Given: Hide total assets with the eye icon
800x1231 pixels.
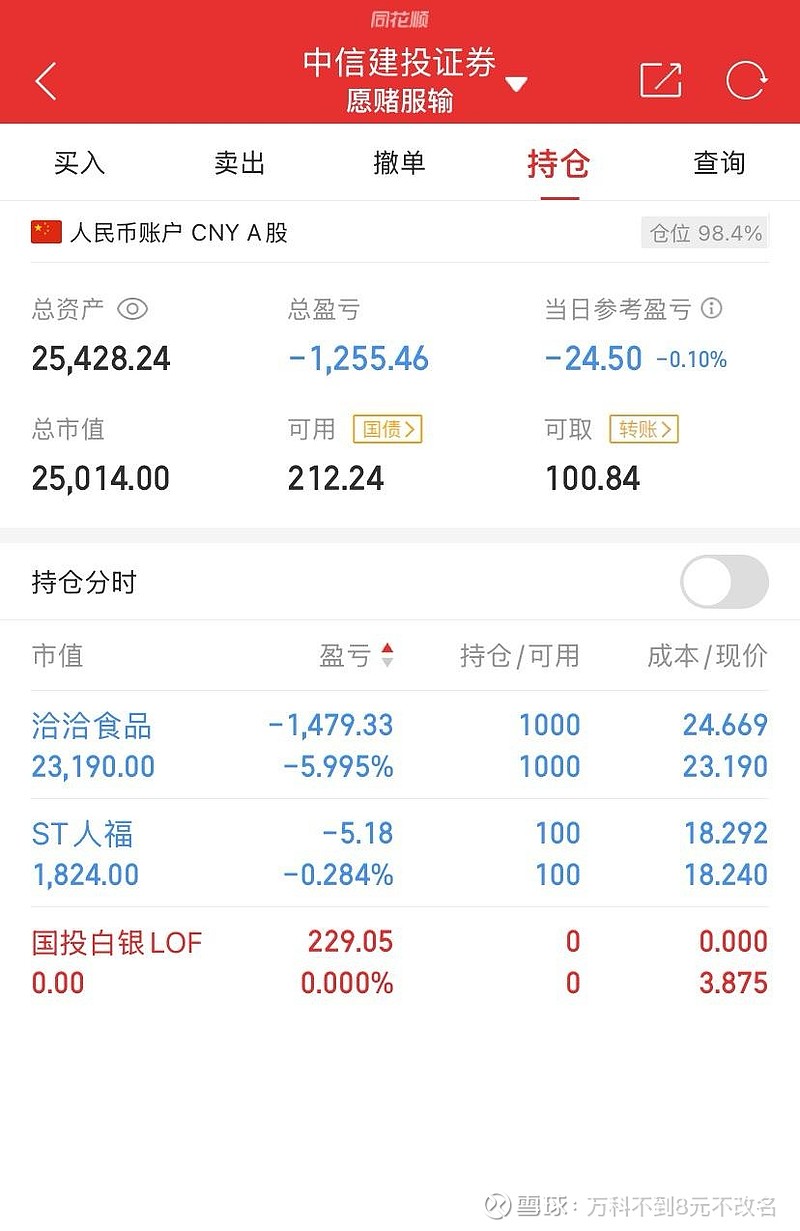Looking at the screenshot, I should (132, 310).
